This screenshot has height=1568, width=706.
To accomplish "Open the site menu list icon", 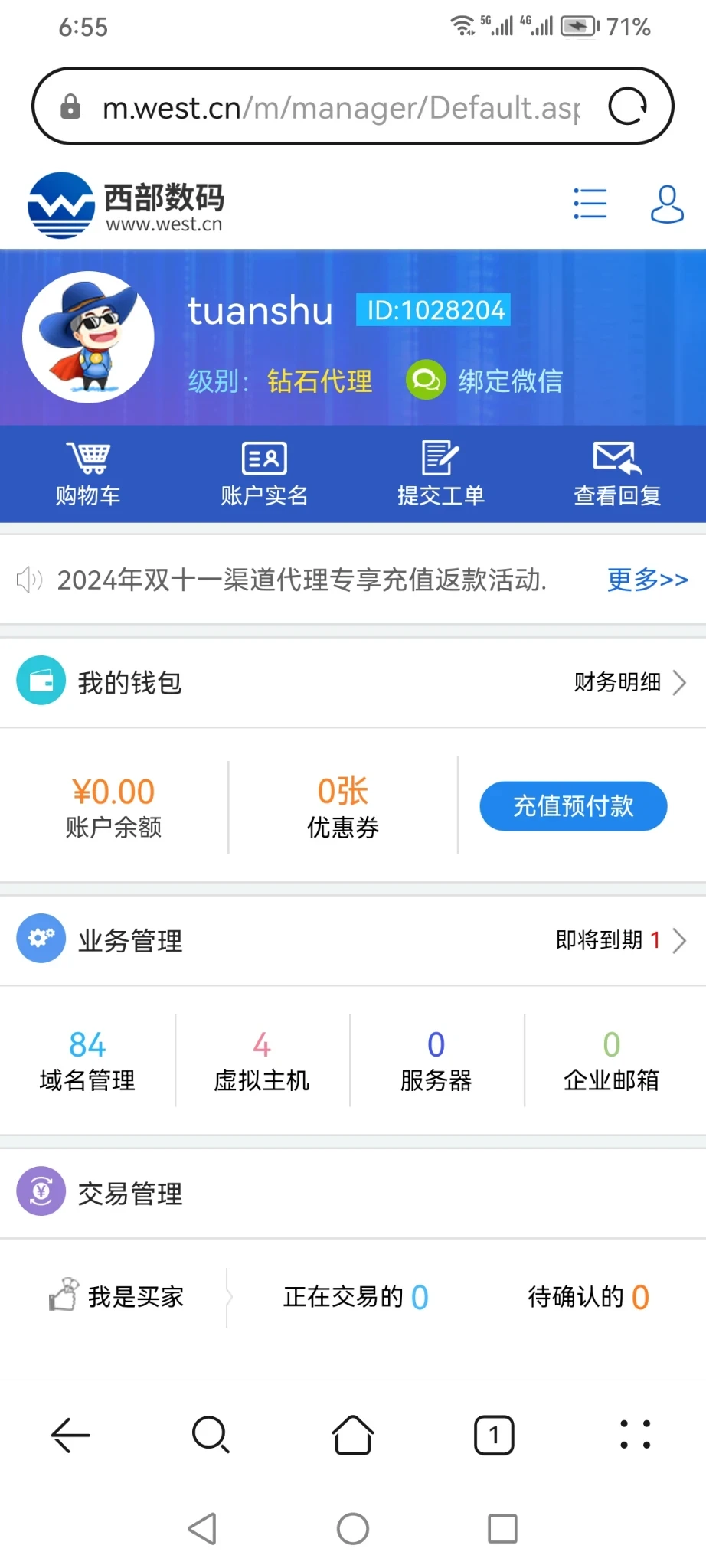I will [x=590, y=204].
